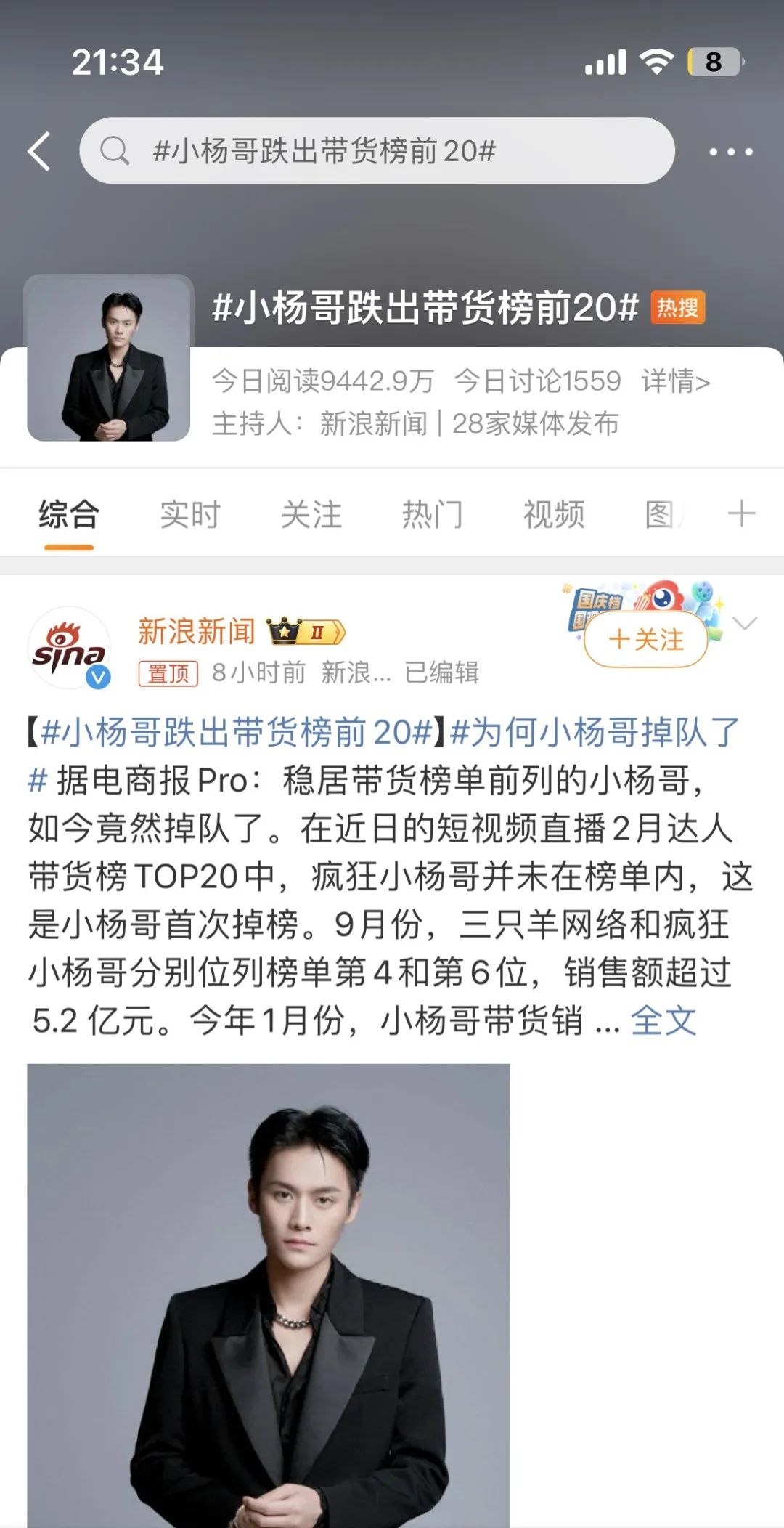Switch to the 视频 tab

click(x=554, y=515)
